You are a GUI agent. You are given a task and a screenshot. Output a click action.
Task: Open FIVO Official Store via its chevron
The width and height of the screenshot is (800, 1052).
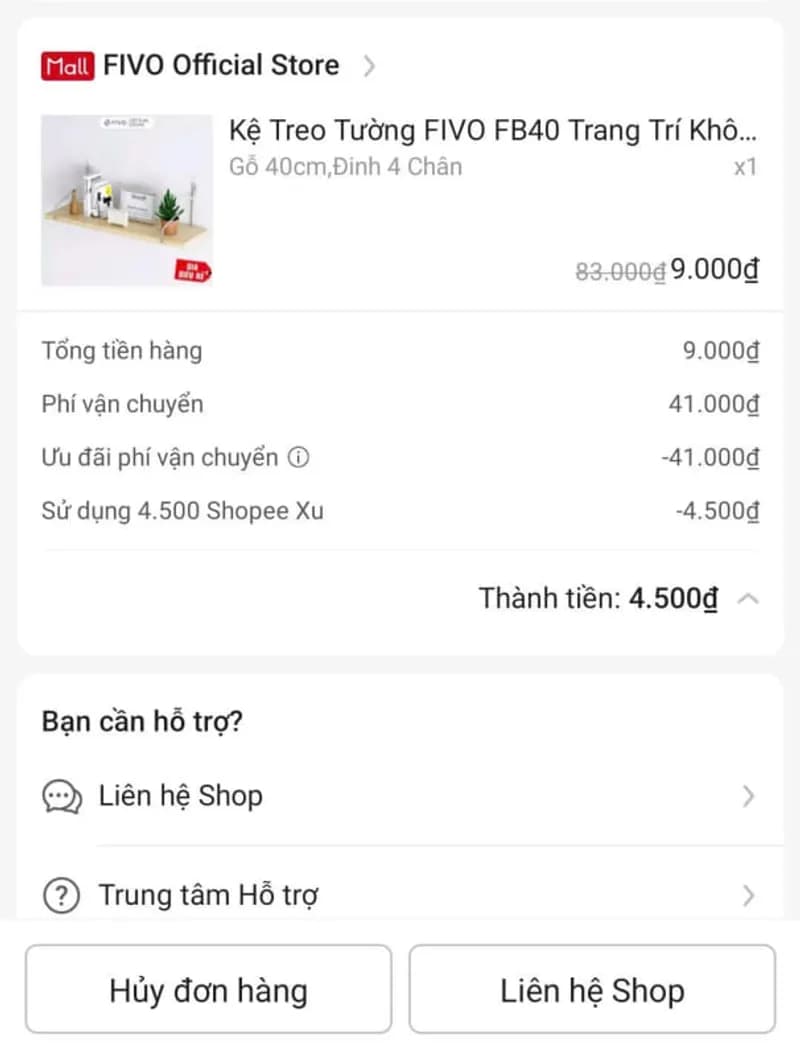click(x=369, y=65)
